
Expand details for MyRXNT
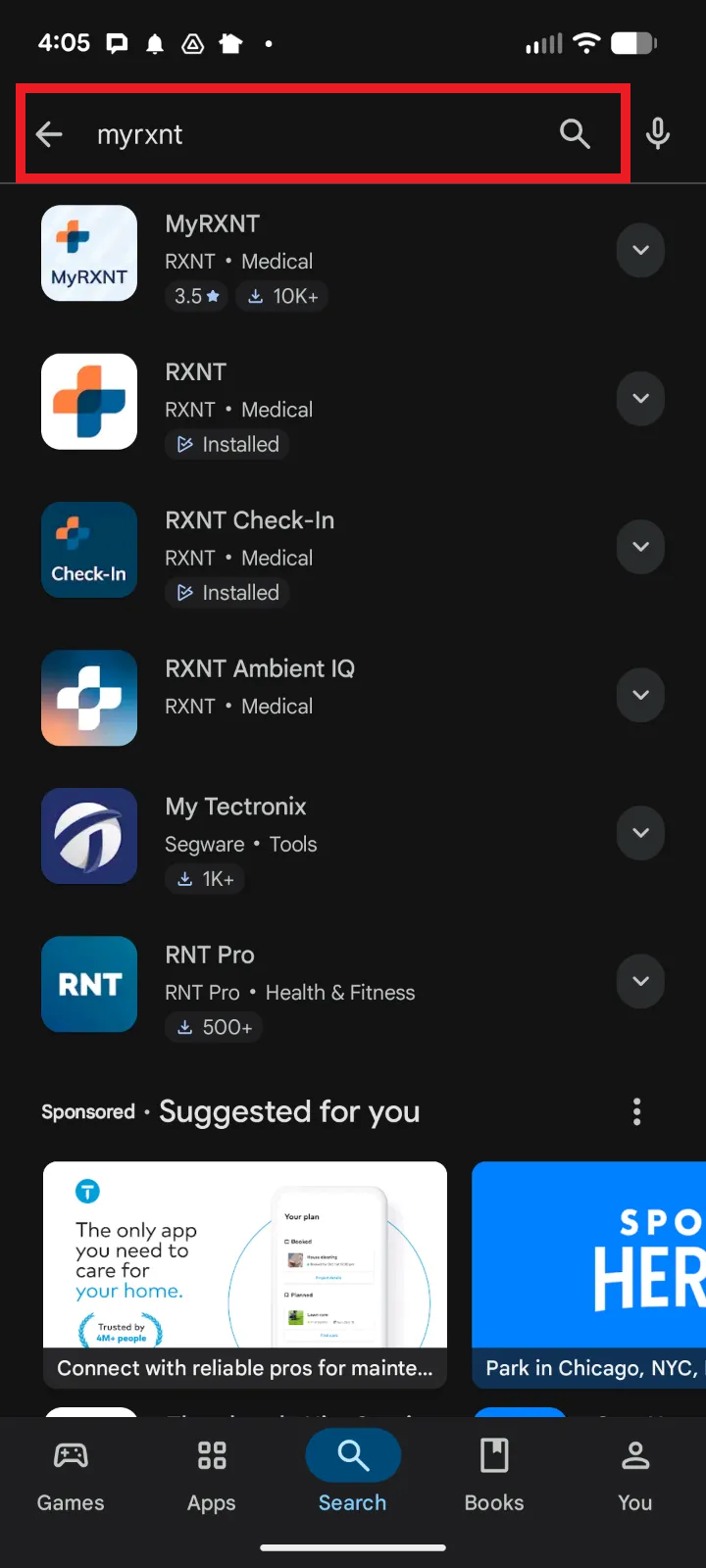coord(640,251)
